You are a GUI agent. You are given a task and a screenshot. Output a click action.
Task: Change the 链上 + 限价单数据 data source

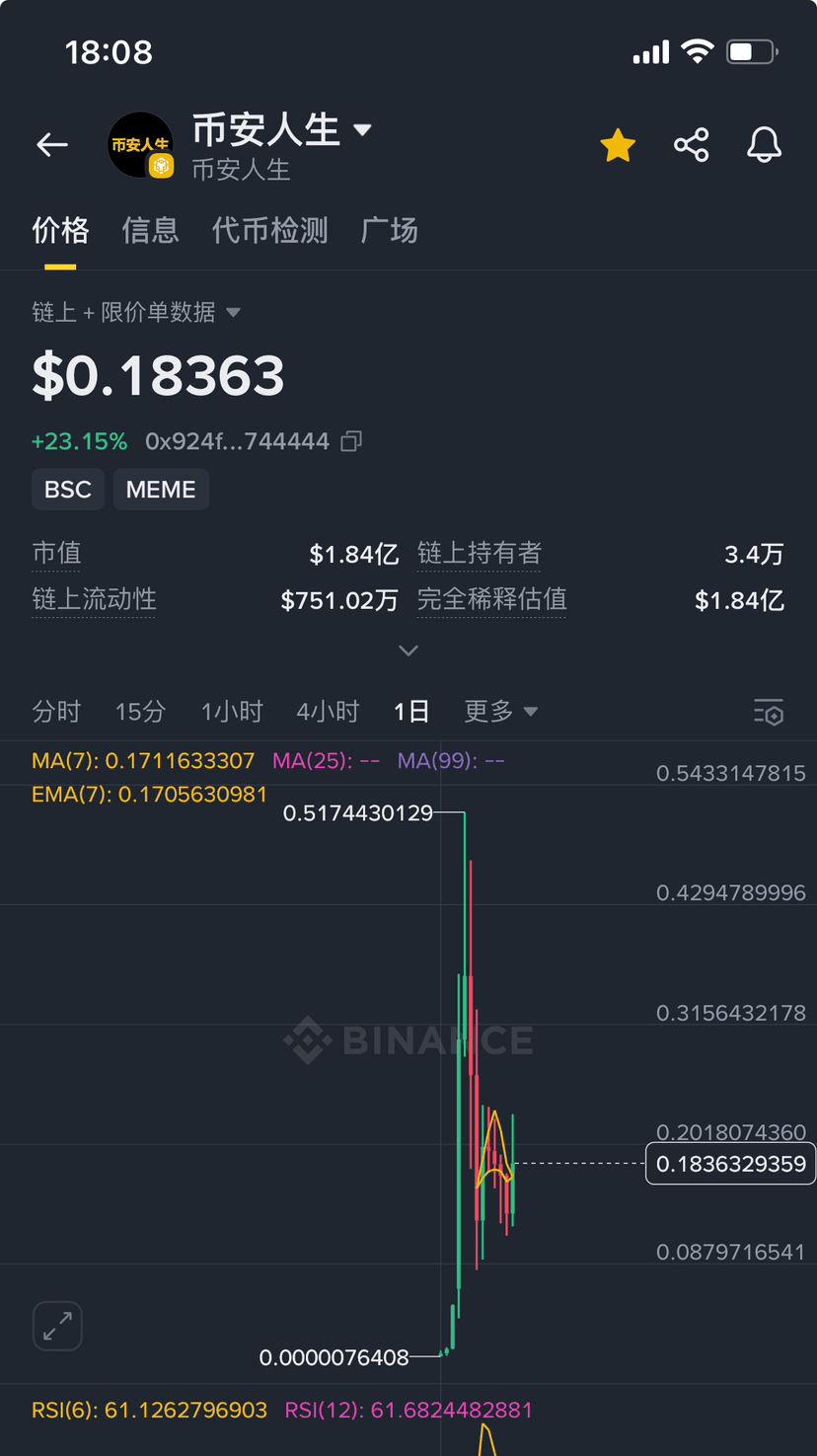point(136,313)
